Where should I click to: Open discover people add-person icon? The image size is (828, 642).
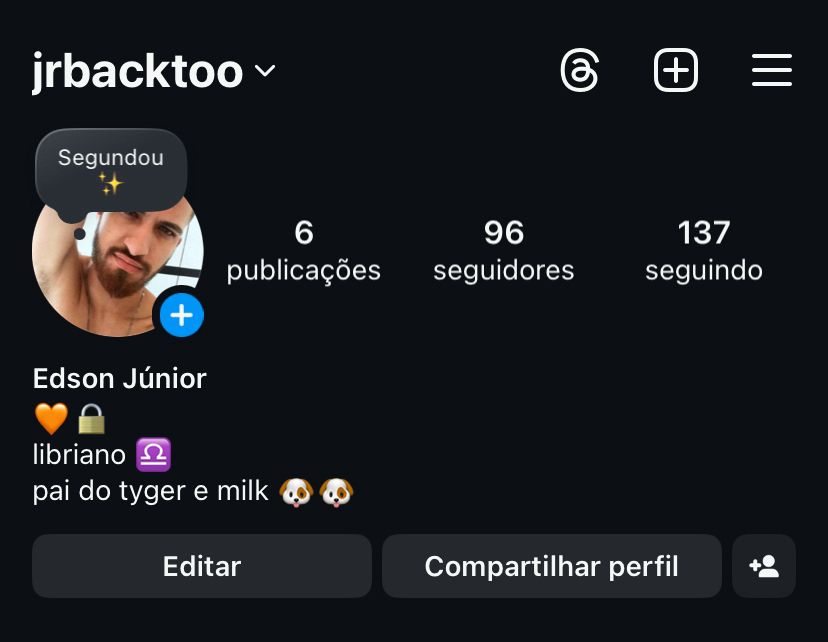[764, 566]
